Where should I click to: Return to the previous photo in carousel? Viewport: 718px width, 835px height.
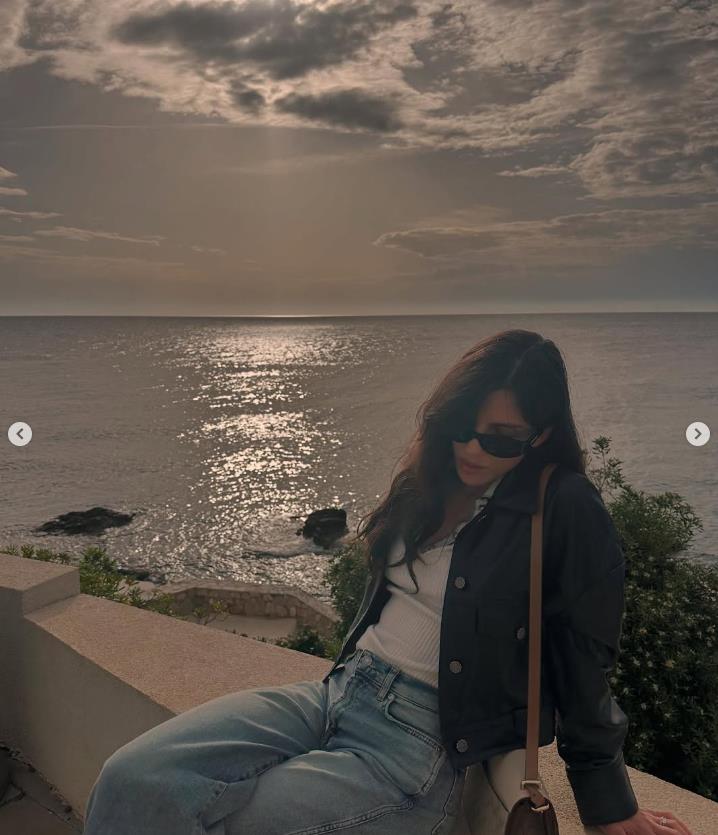point(20,434)
